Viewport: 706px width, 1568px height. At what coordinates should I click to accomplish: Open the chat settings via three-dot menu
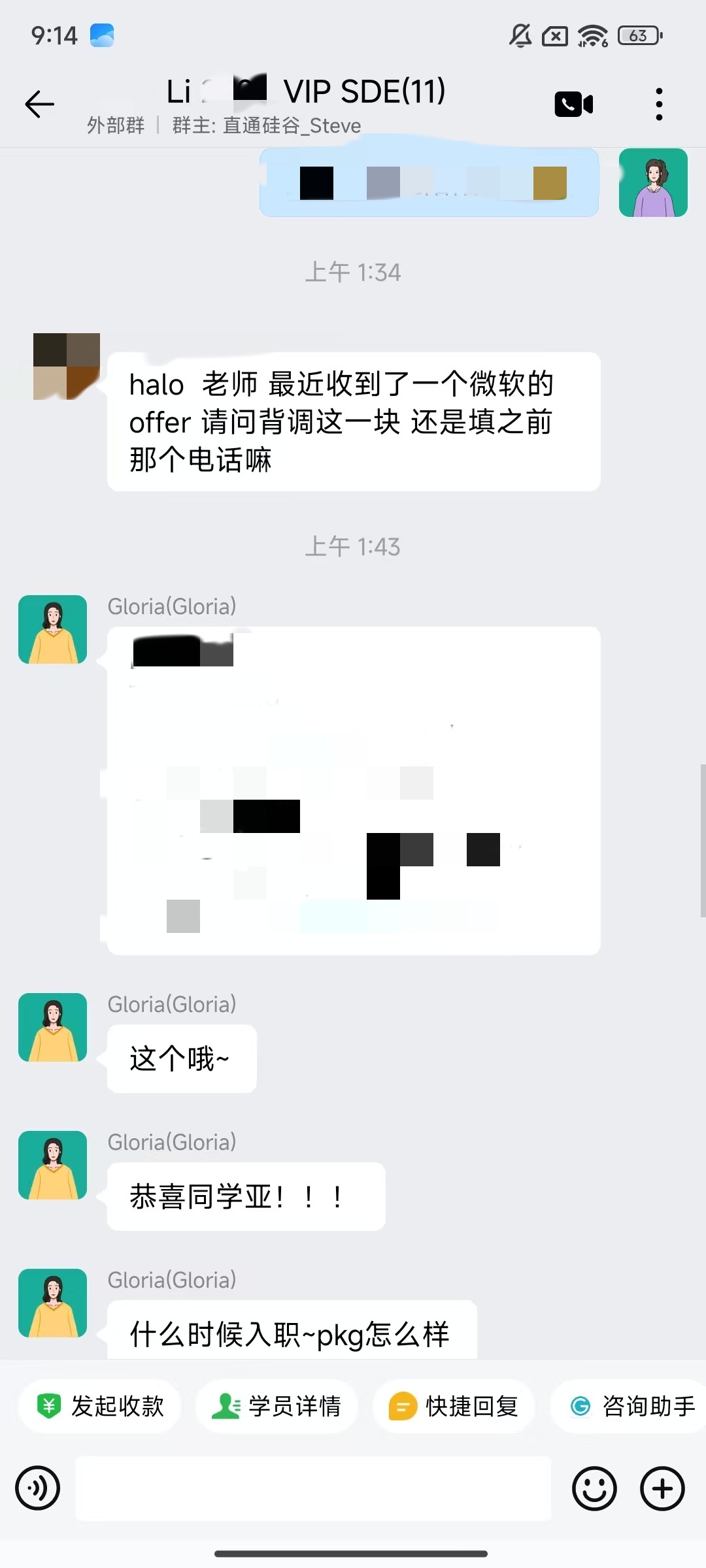(x=658, y=103)
